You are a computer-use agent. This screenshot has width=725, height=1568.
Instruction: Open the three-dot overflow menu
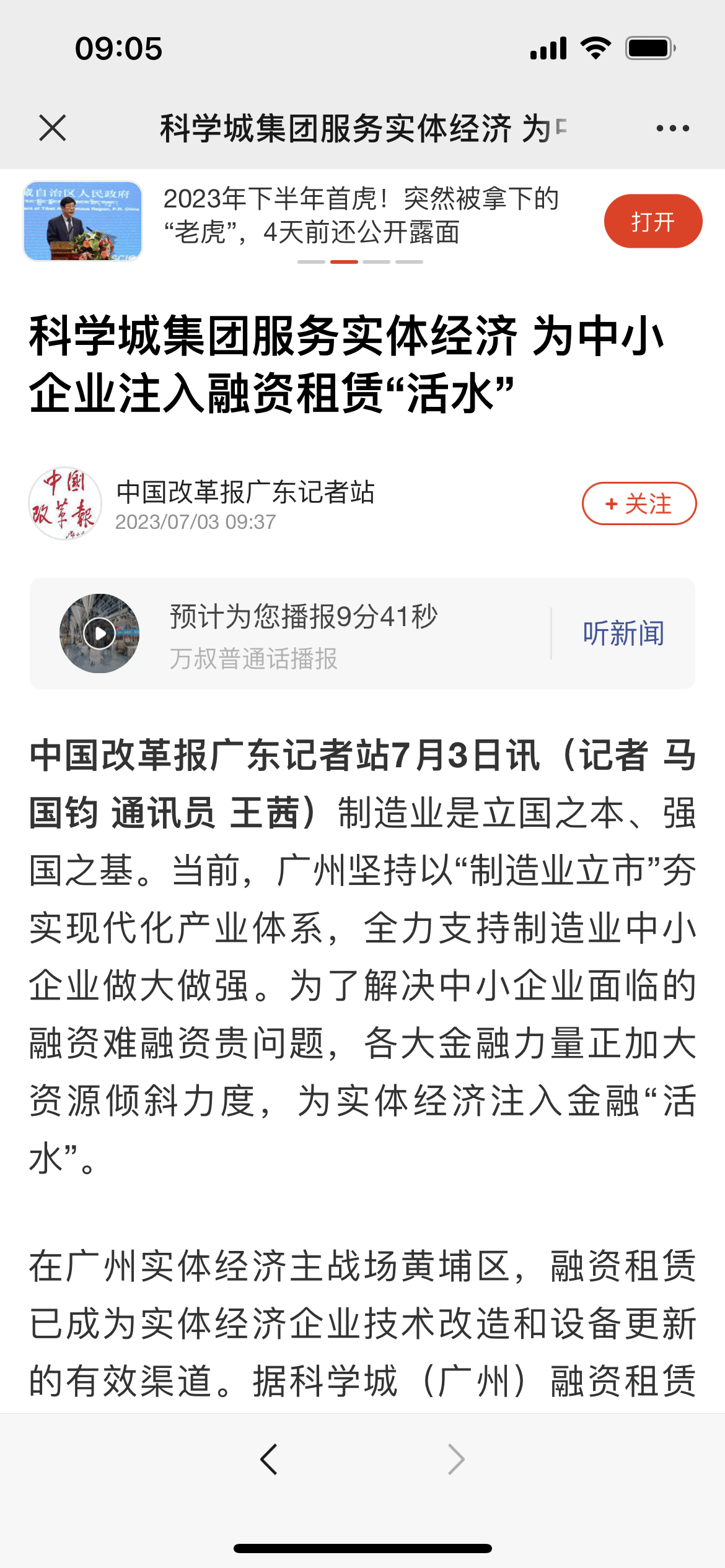point(672,128)
